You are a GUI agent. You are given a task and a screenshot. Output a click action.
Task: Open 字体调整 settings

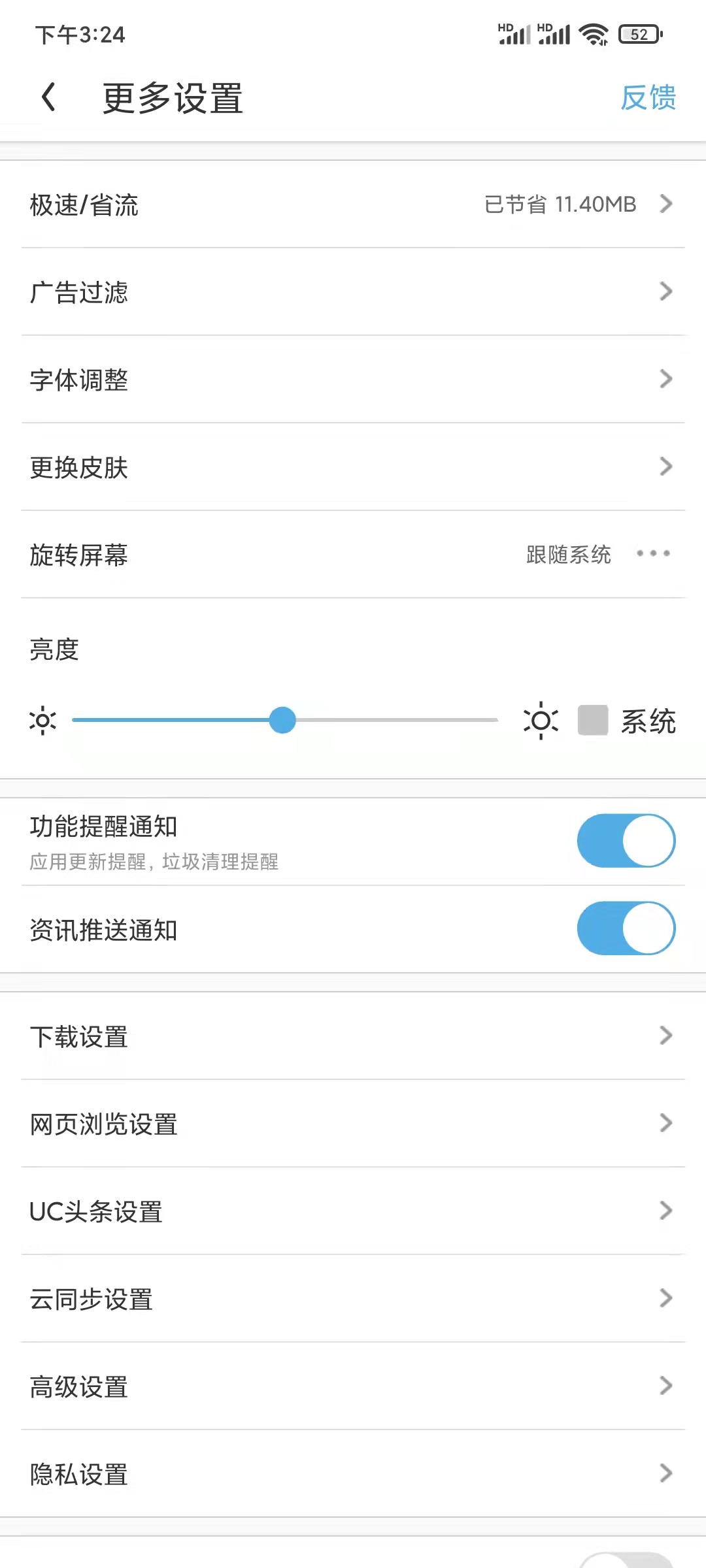pyautogui.click(x=353, y=380)
